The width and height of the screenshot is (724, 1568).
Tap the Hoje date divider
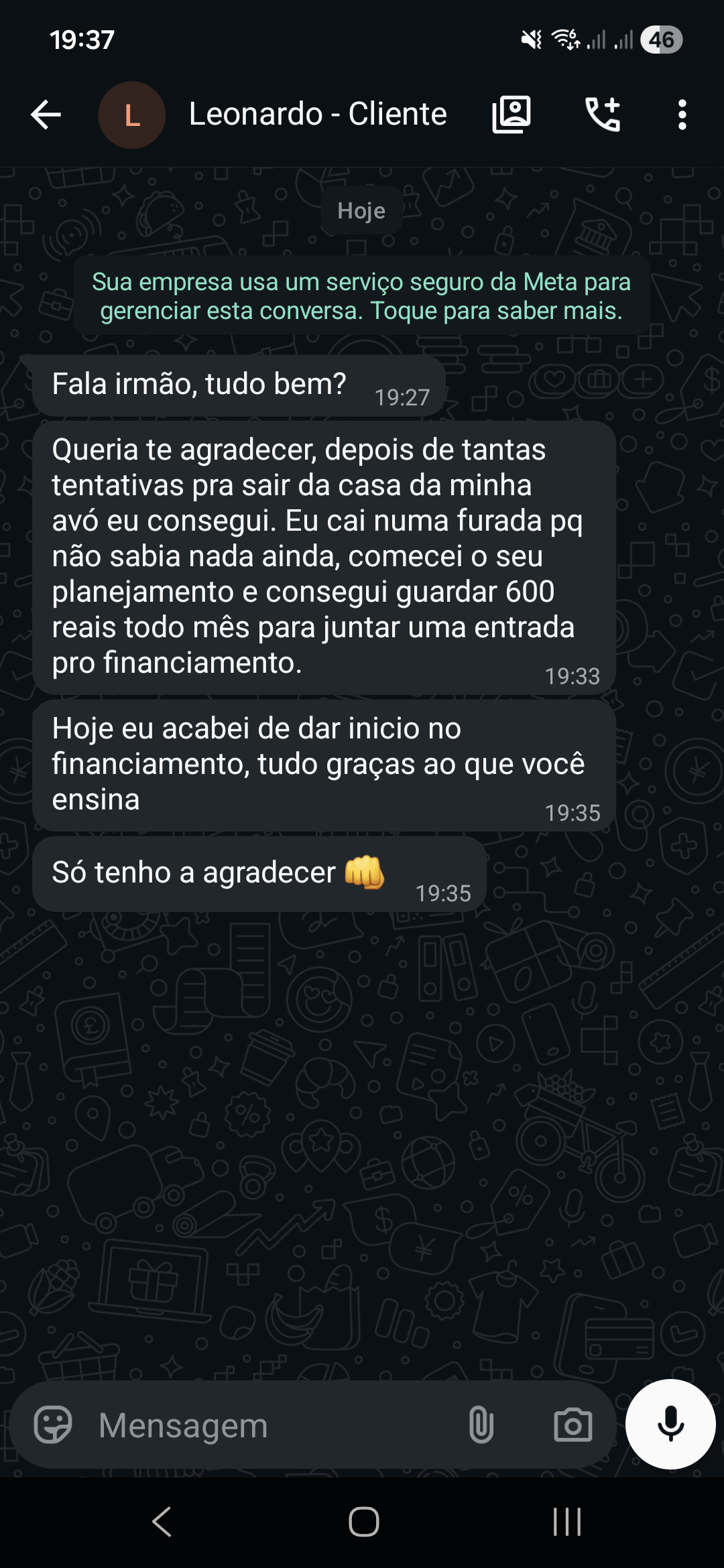(362, 209)
